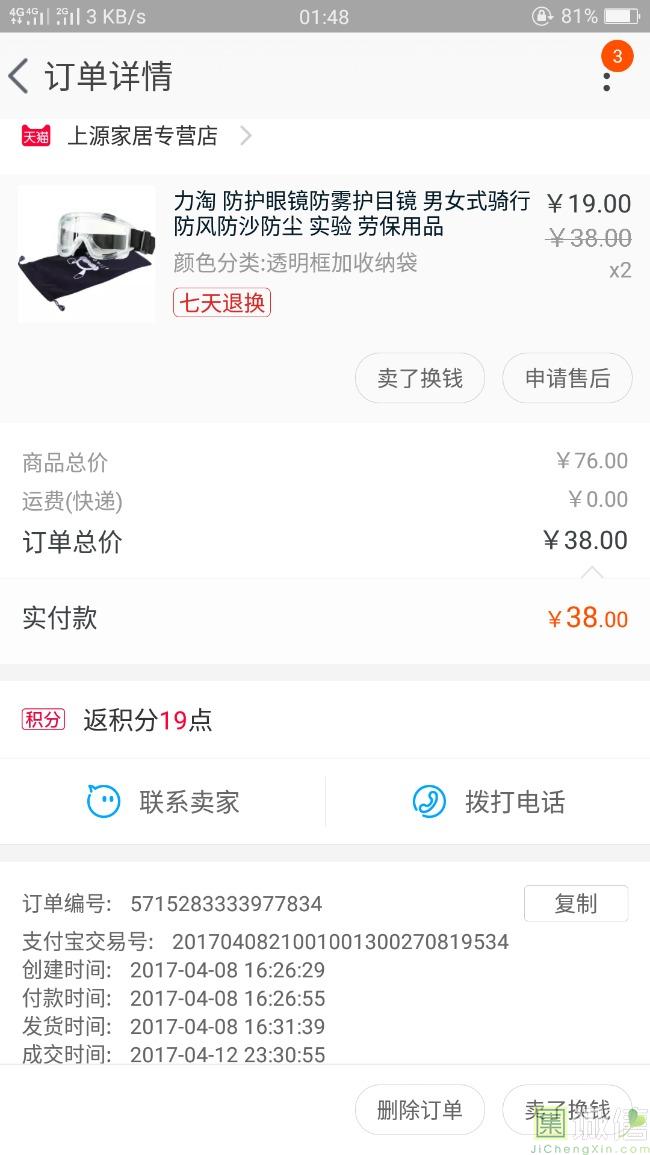Viewport: 650px width, 1155px height.
Task: Open the overflow menu with badge
Action: coord(607,75)
